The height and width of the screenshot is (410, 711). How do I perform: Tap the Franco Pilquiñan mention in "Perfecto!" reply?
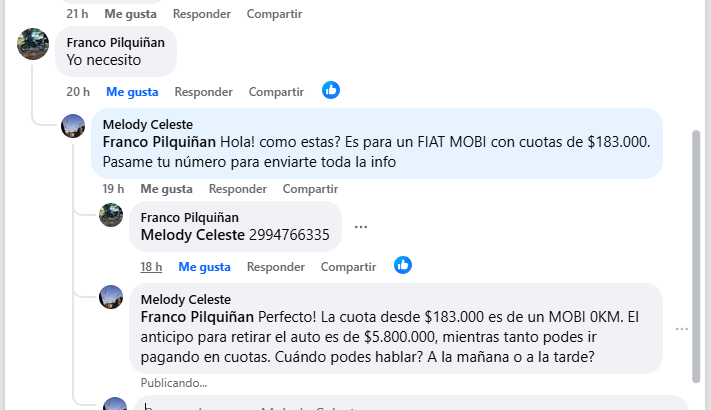click(x=198, y=317)
